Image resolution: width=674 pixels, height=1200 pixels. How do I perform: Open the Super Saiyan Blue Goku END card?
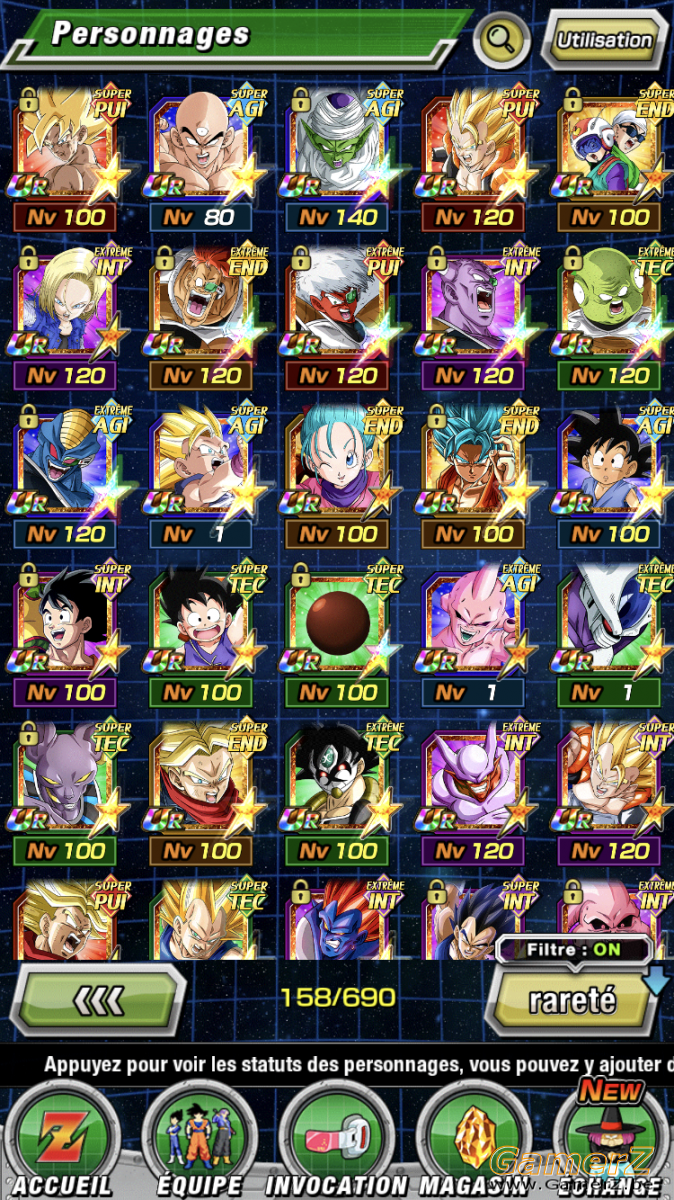474,477
